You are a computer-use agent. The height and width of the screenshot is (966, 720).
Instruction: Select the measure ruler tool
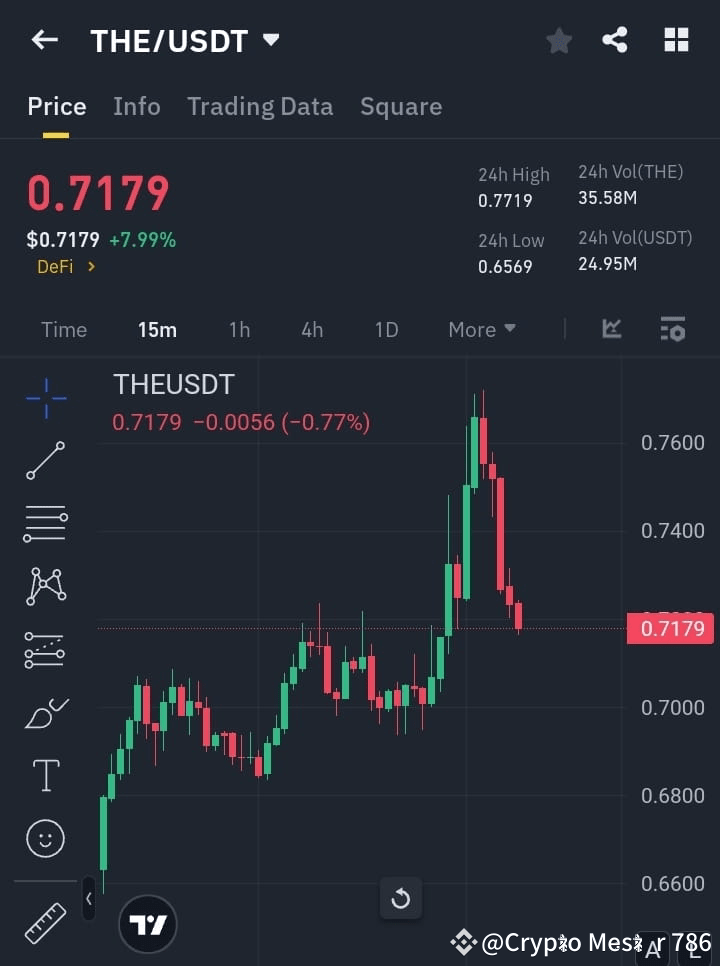45,923
